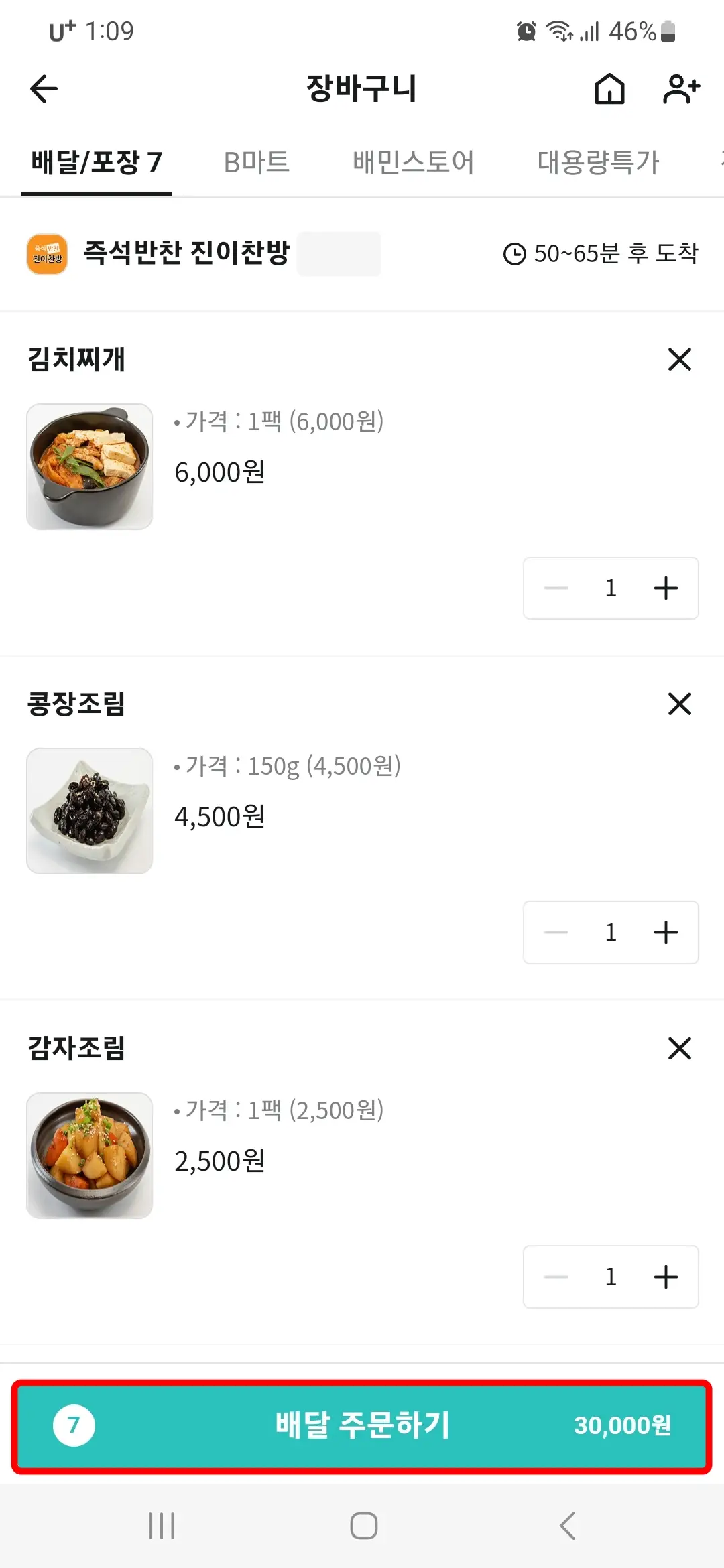Tap the Android back navigation button
Screen dimensions: 724x1568
[565, 1526]
